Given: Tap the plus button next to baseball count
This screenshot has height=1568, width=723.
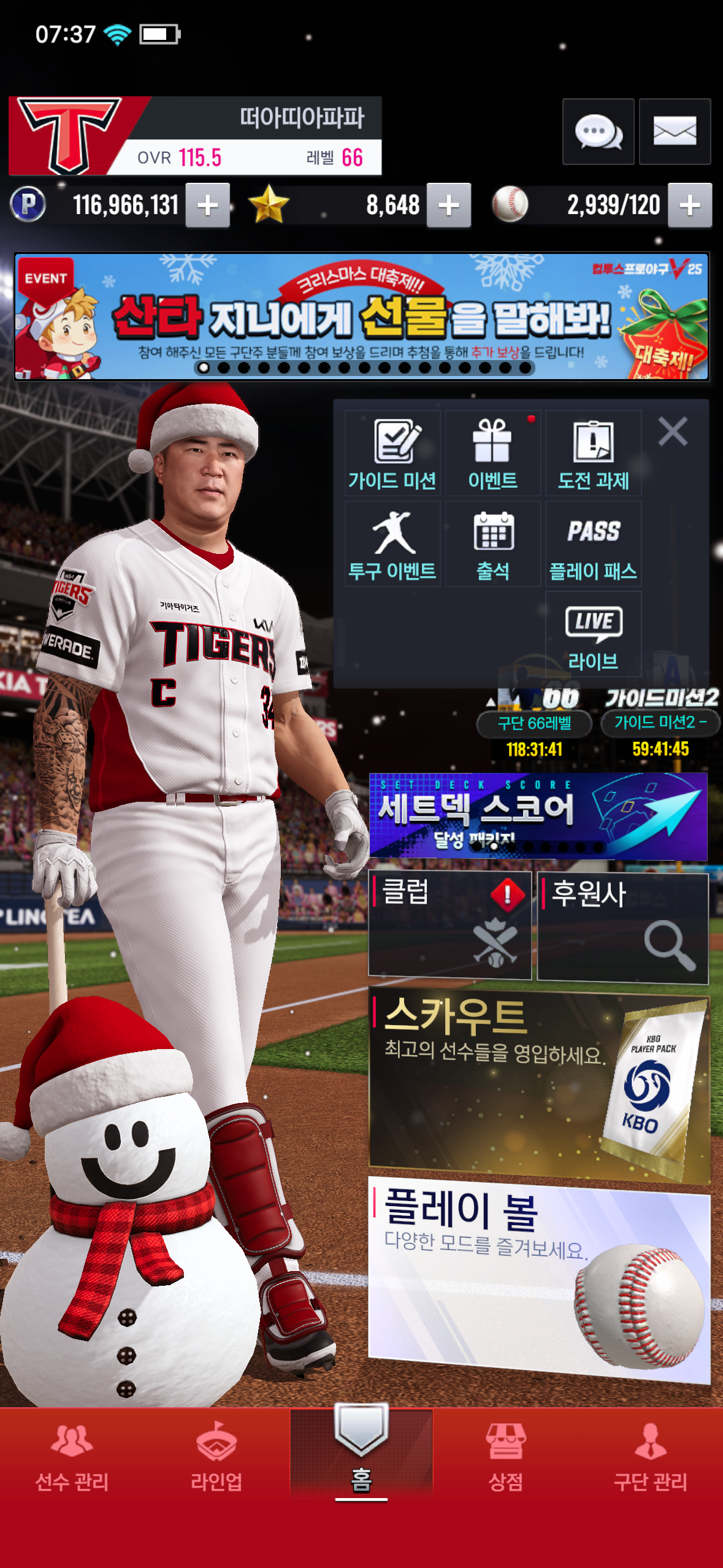Looking at the screenshot, I should [690, 206].
